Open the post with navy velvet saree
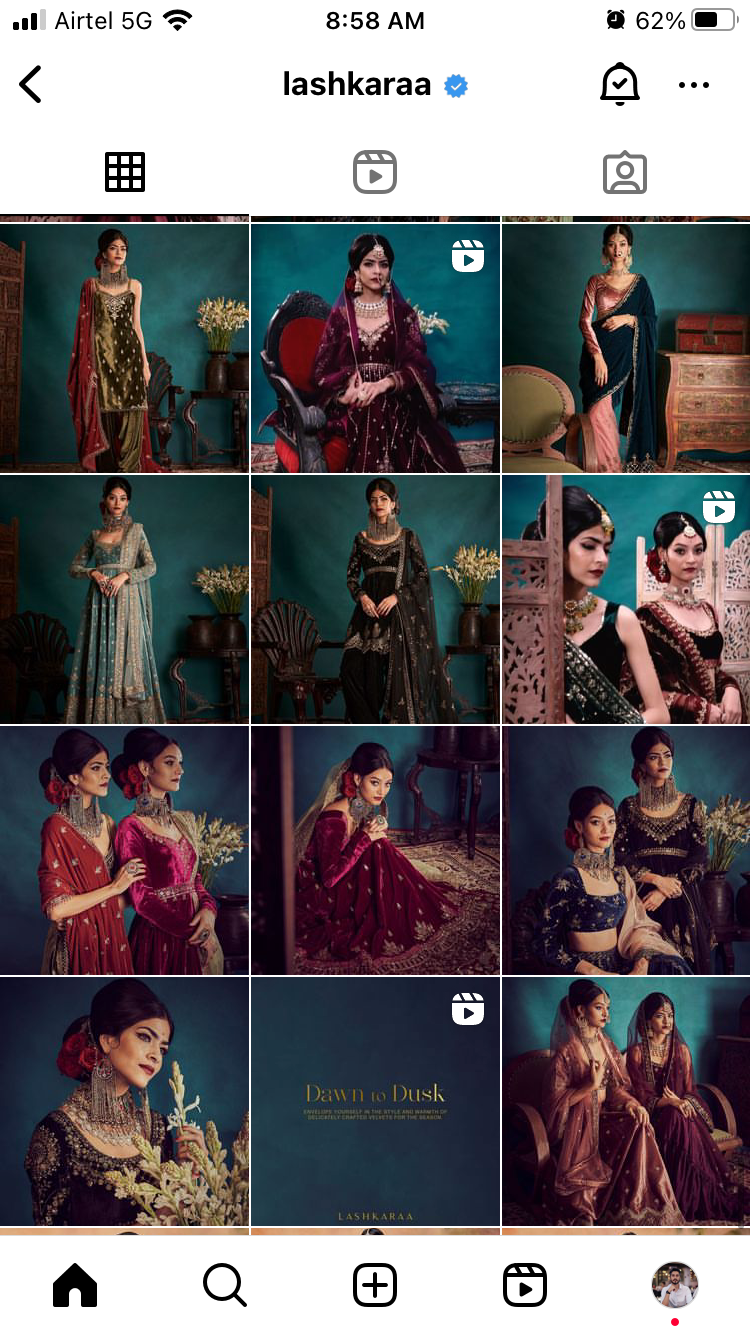 [626, 347]
